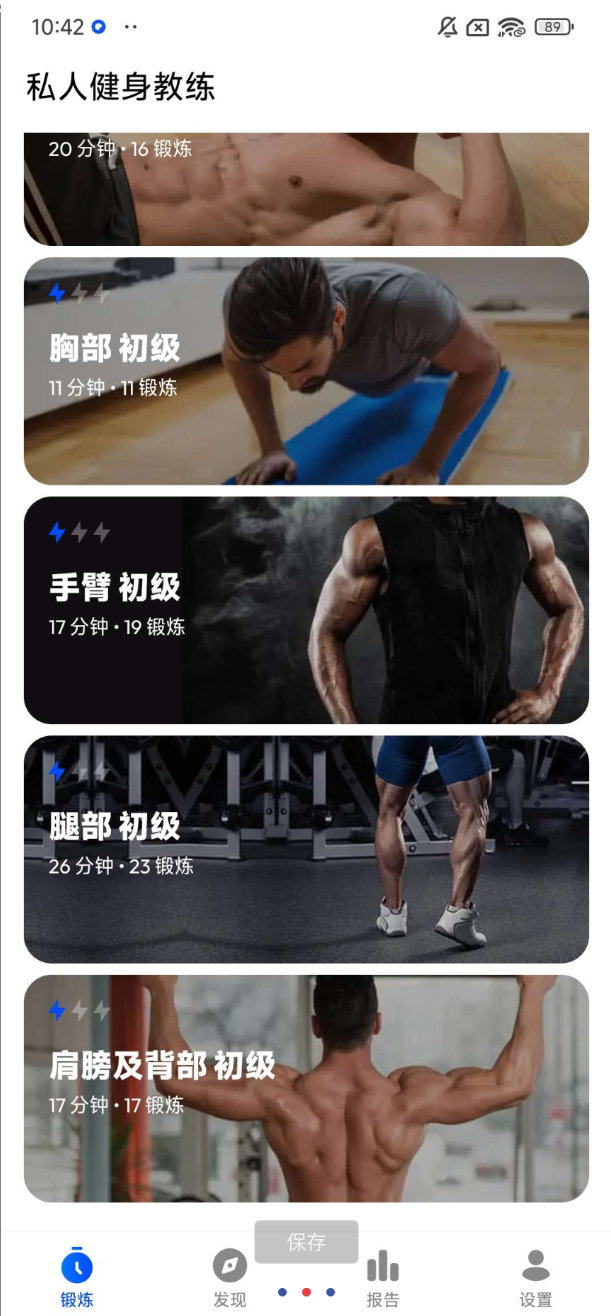Viewport: 611px width, 1316px height.
Task: Select the 锻炼 tab
Action: pos(76,1278)
